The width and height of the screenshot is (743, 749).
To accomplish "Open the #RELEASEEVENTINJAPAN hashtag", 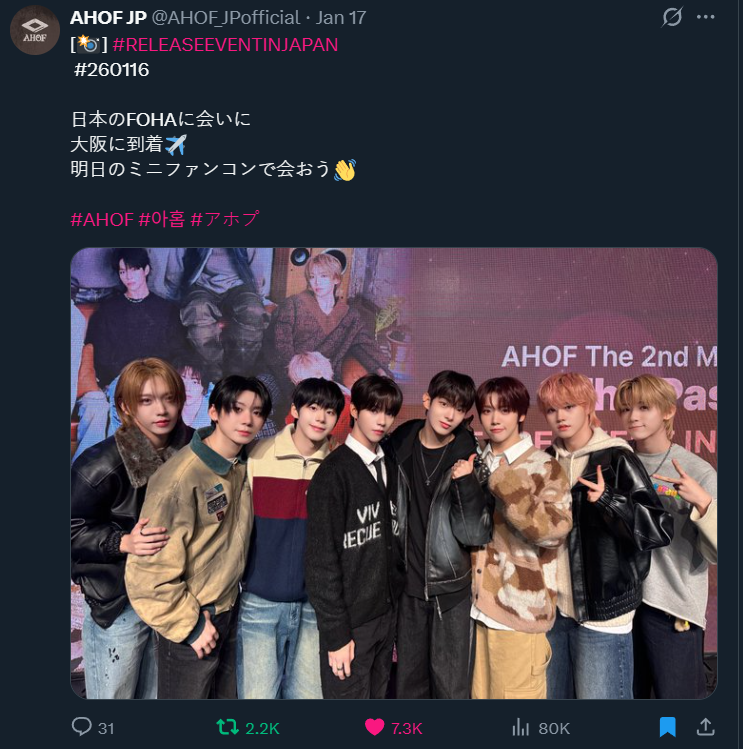I will coord(226,44).
